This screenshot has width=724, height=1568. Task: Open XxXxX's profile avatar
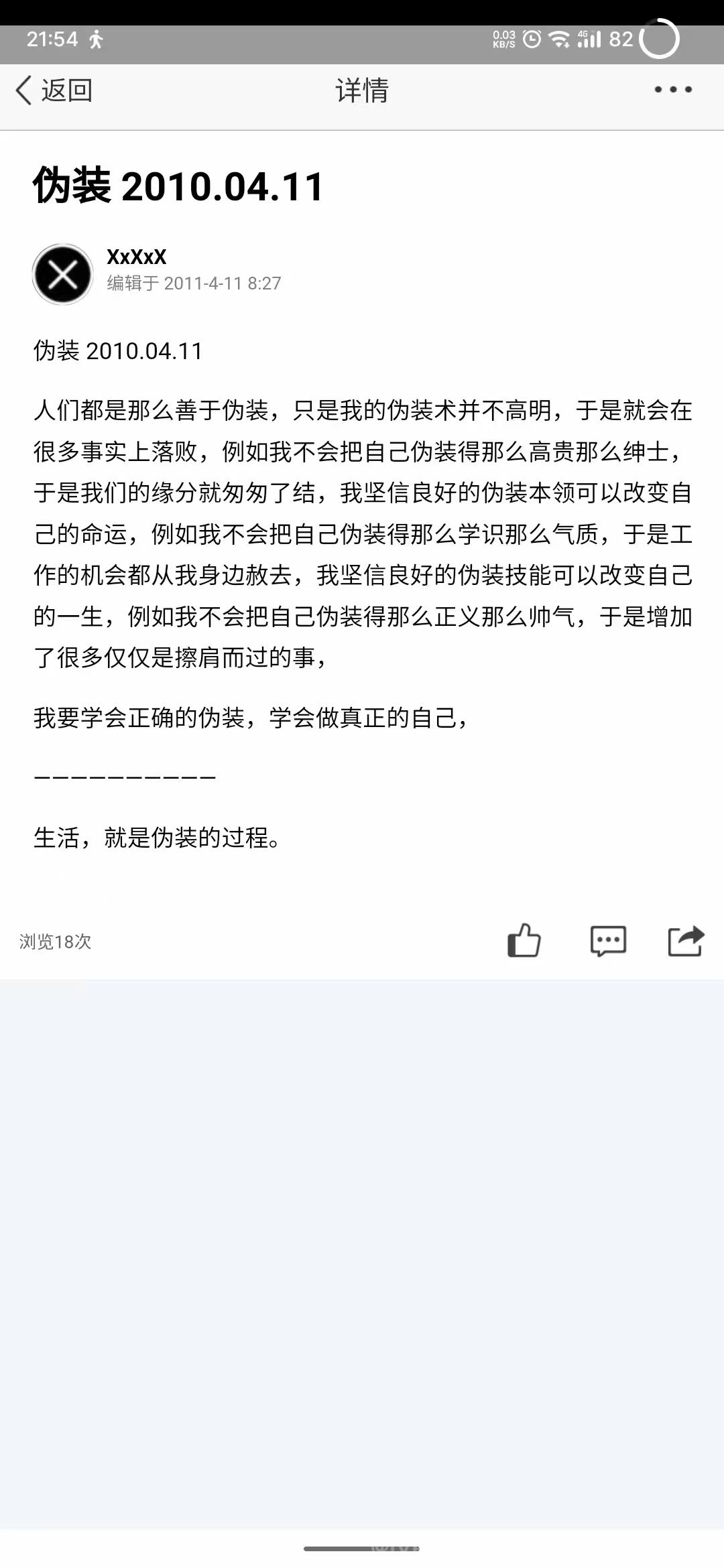[63, 274]
